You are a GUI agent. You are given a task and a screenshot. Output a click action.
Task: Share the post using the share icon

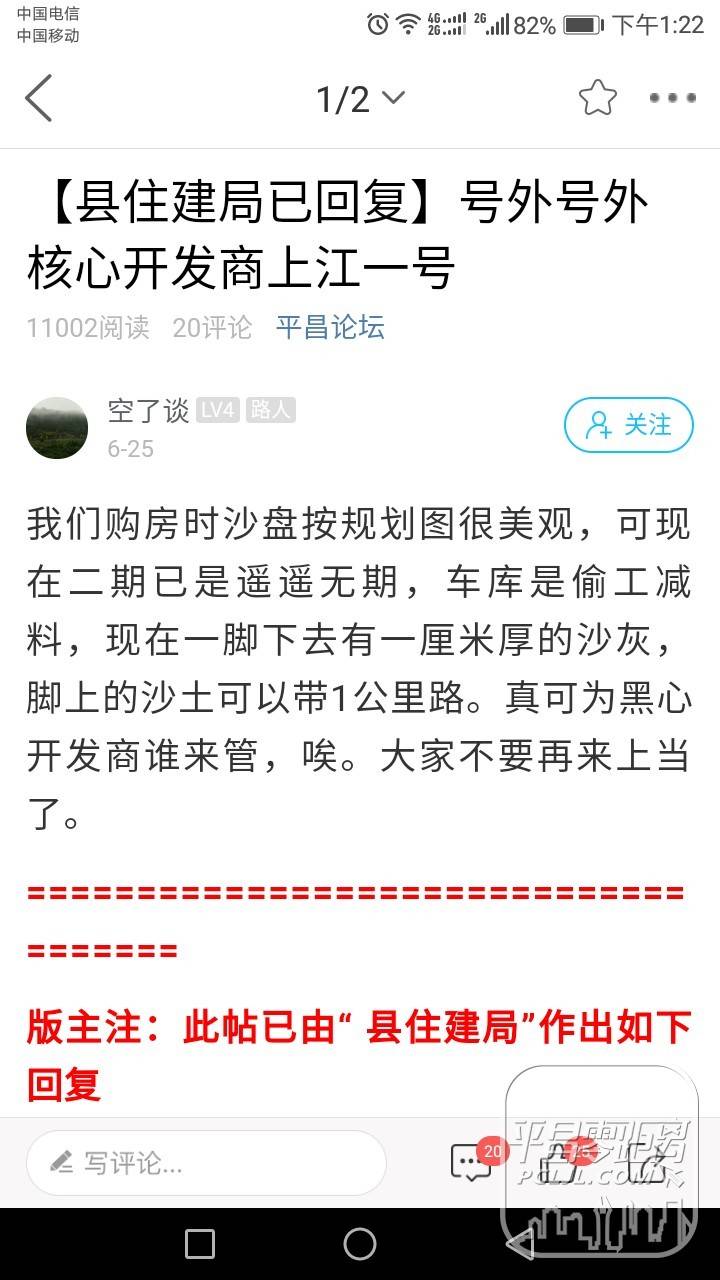pos(645,1162)
